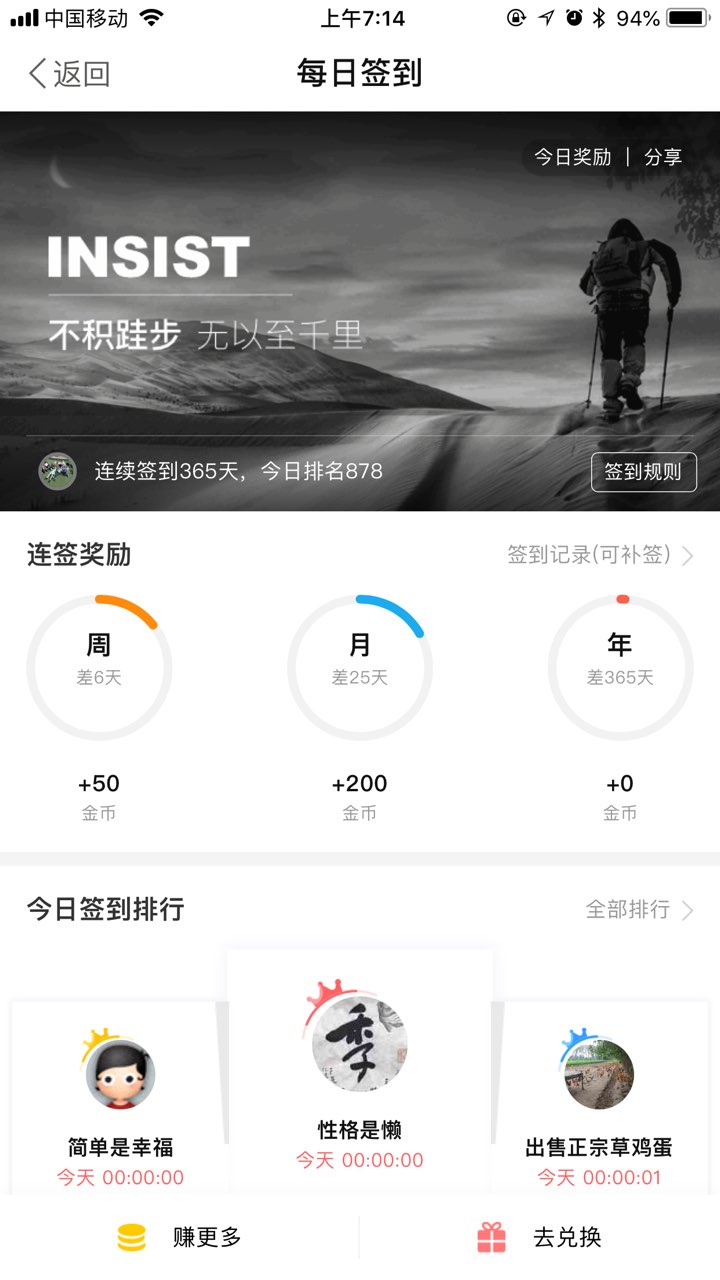View the 签到规则 rules
The height and width of the screenshot is (1280, 720).
tap(644, 472)
